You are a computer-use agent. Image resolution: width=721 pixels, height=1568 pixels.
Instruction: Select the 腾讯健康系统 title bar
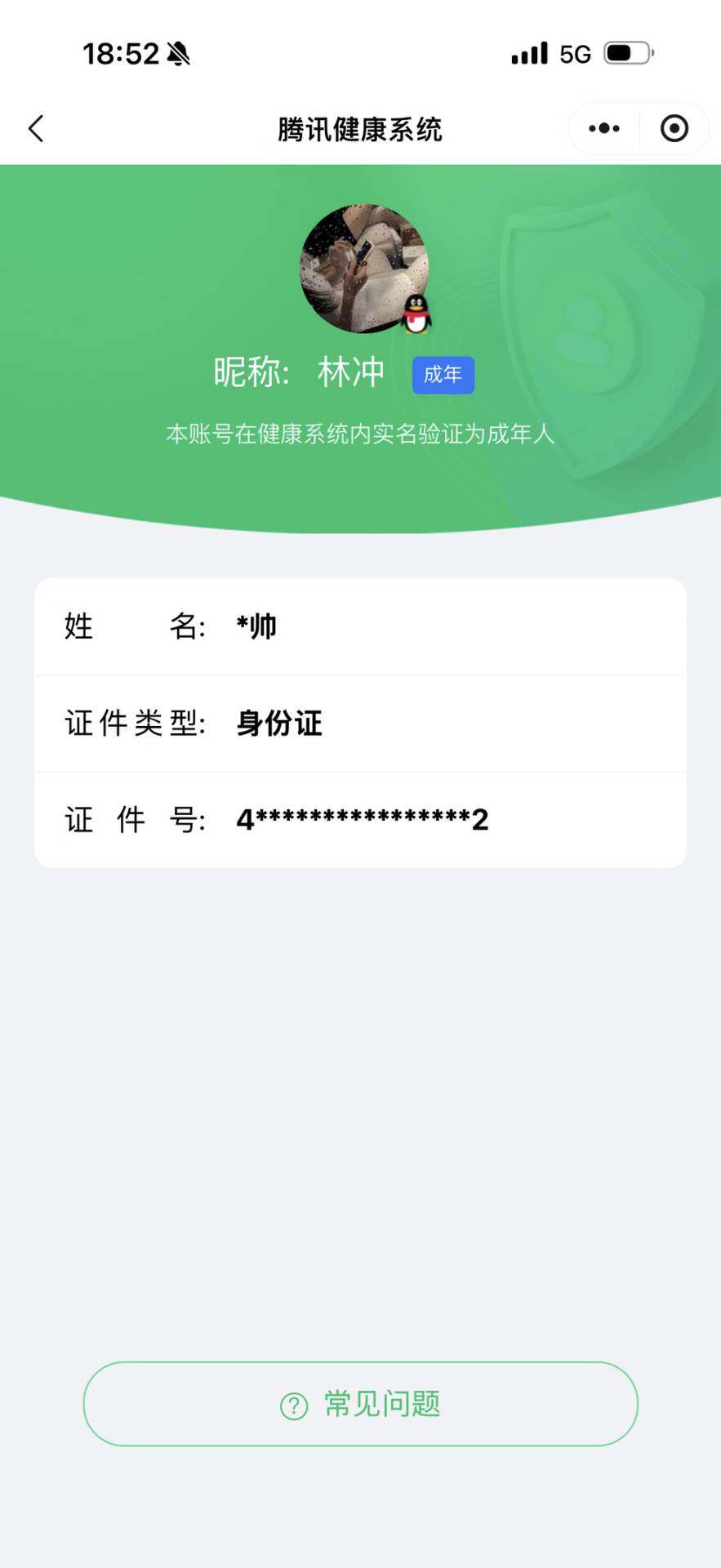(x=360, y=128)
